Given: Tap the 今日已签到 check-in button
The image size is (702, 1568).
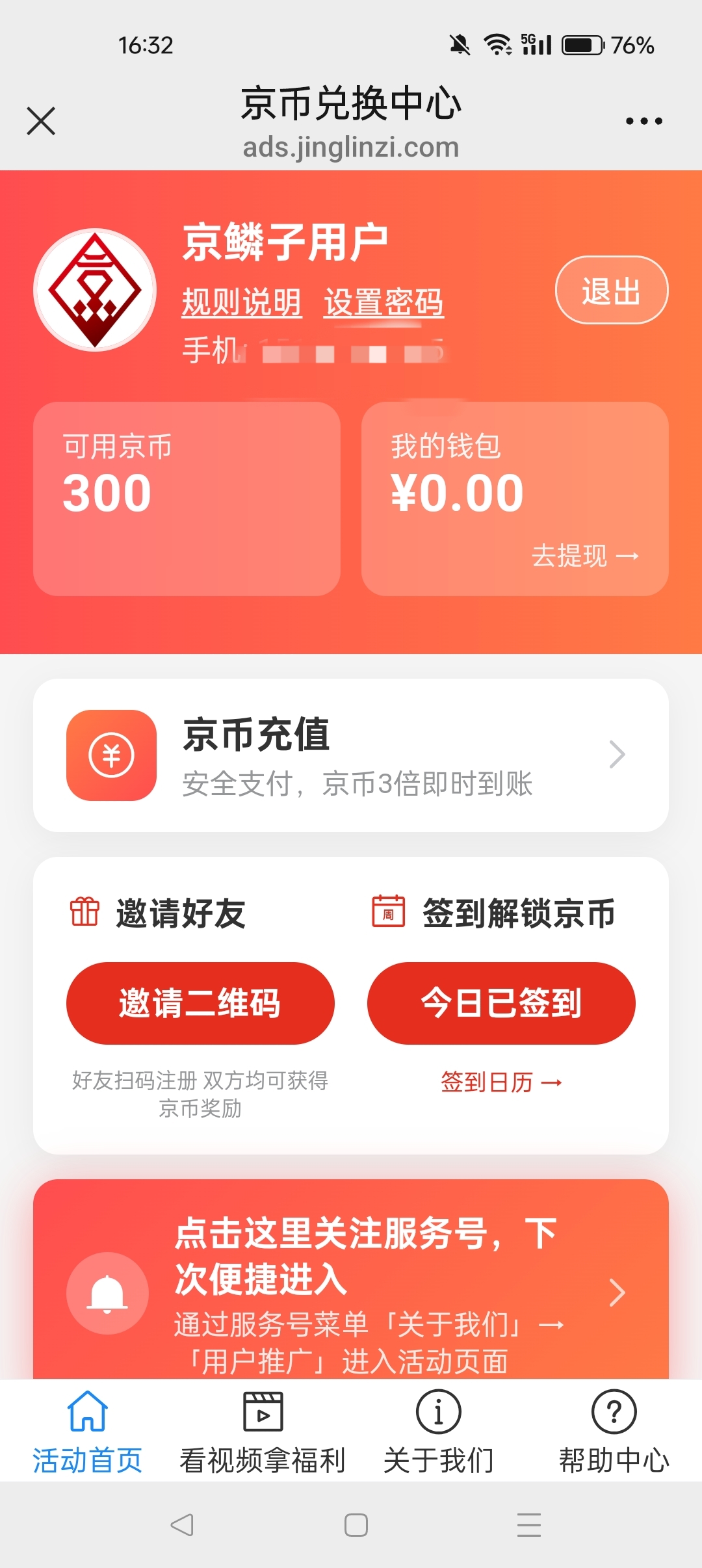Looking at the screenshot, I should click(501, 1003).
